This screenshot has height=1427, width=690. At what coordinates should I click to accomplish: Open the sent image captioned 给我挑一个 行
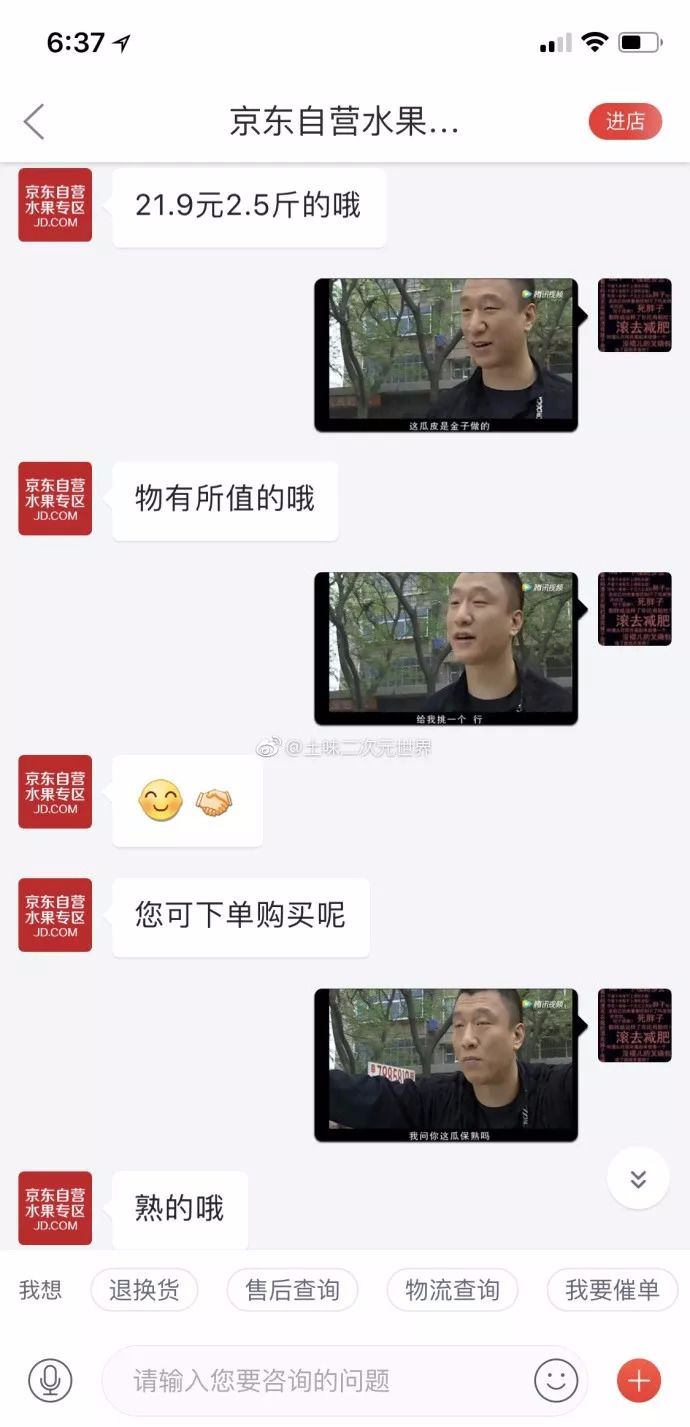tap(446, 648)
